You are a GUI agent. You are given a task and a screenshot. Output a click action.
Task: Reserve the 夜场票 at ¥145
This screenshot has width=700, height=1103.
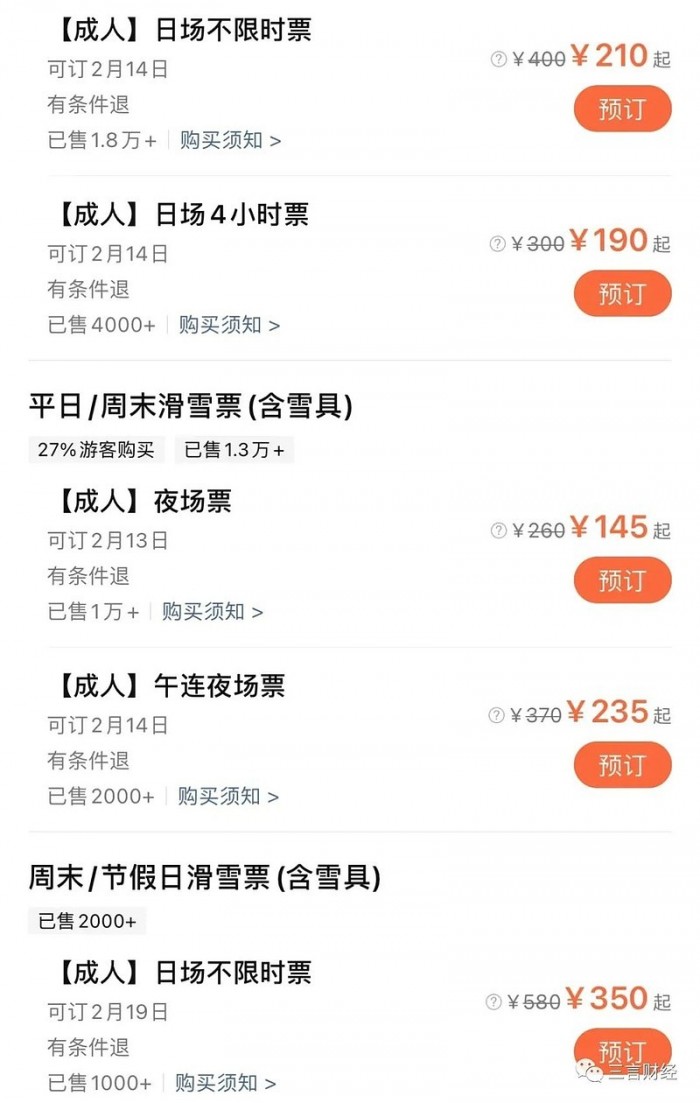click(x=622, y=580)
